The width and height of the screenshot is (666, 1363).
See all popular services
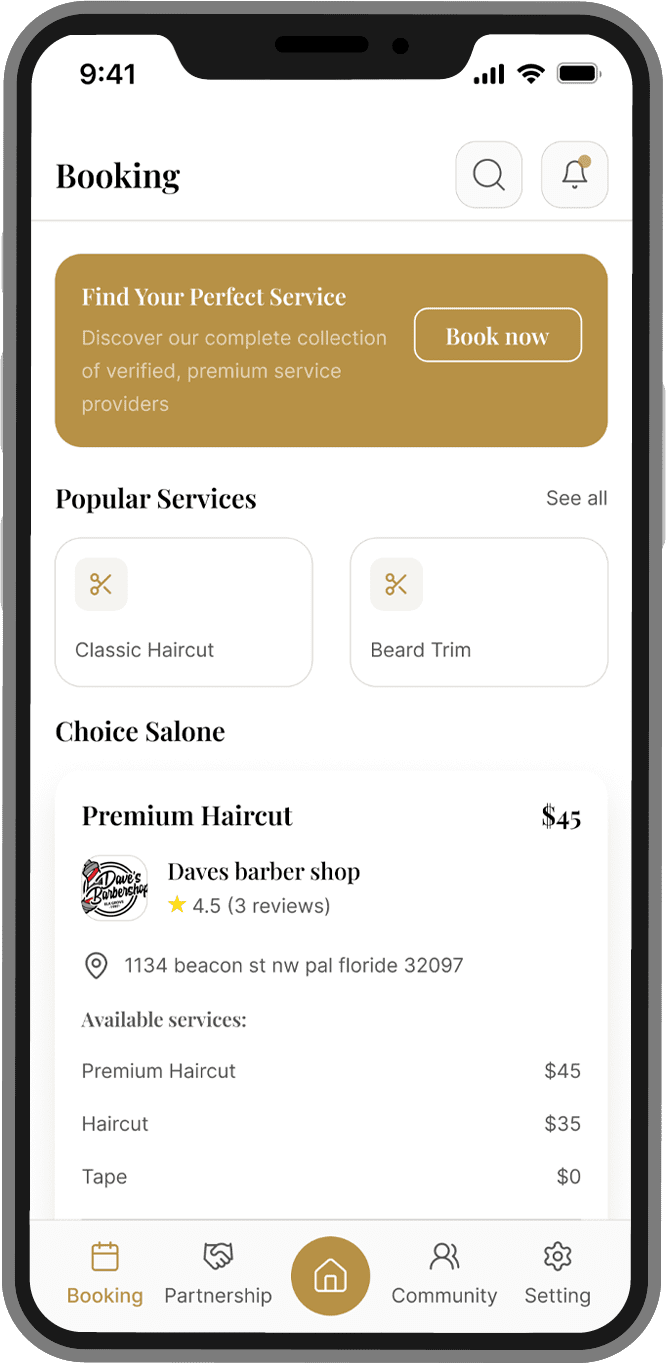tap(576, 498)
